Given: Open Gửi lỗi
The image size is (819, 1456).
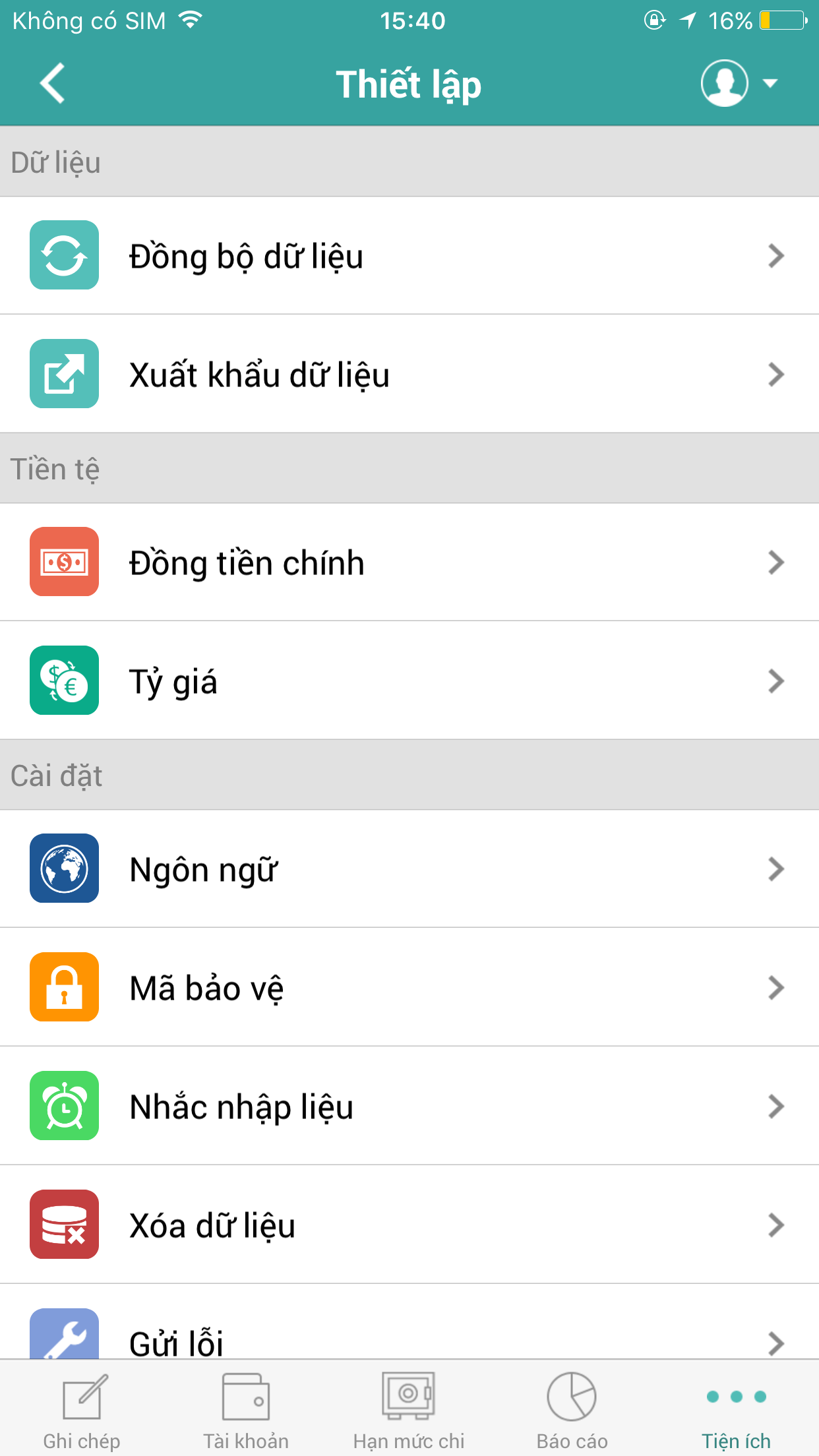Looking at the screenshot, I should (409, 1322).
